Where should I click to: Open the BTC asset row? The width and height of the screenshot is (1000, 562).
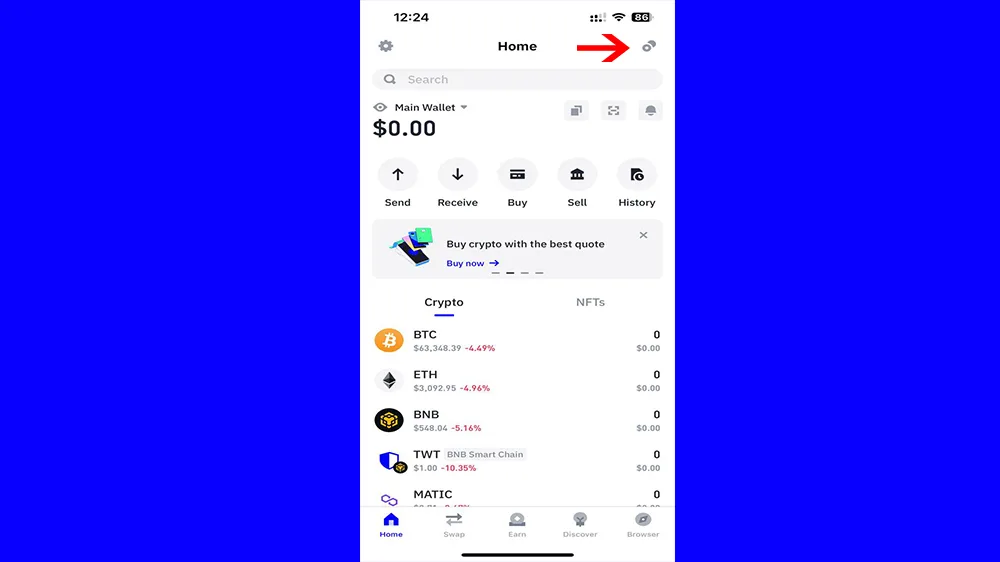(517, 341)
